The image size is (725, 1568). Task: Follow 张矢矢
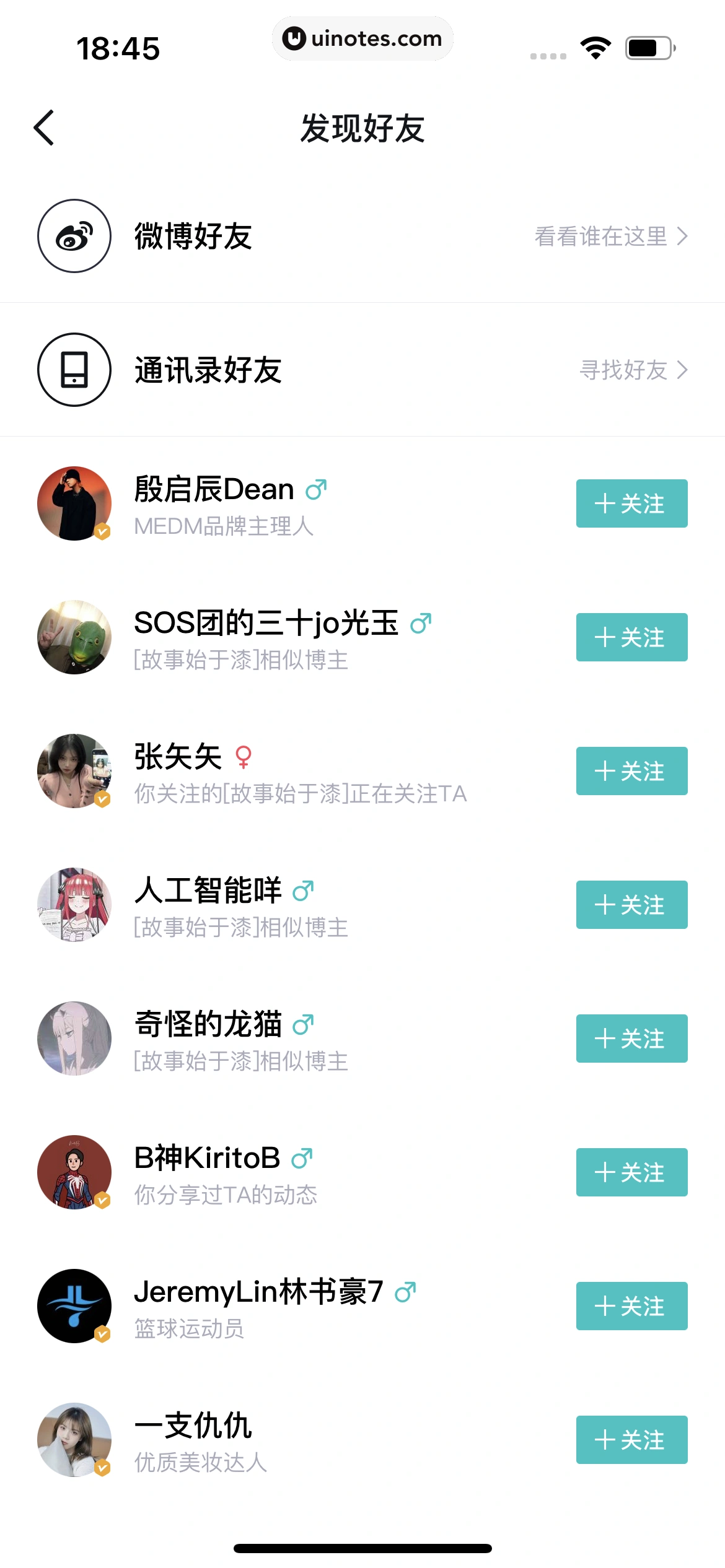(x=631, y=771)
